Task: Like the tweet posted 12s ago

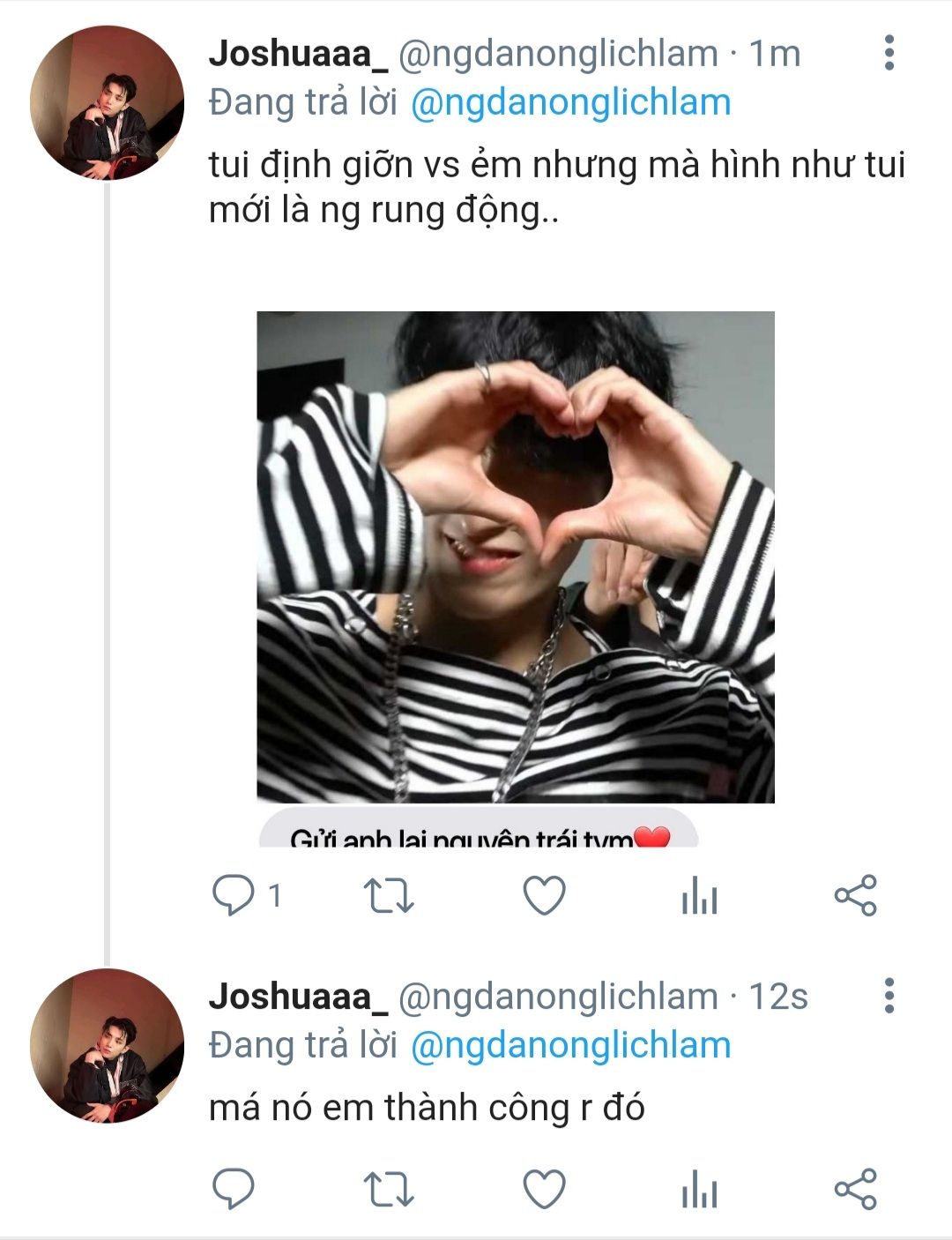Action: pos(544,1189)
